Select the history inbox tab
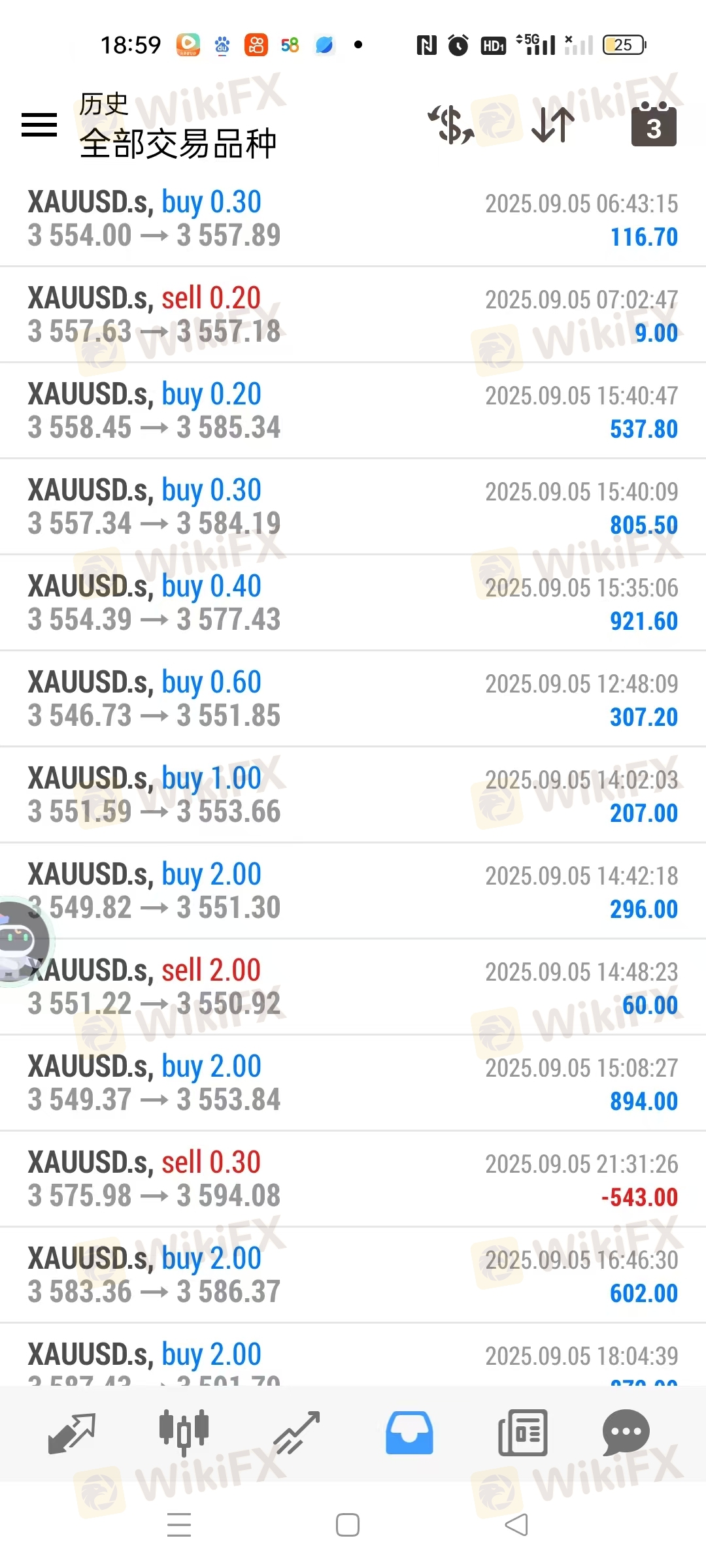Viewport: 706px width, 1568px height. pos(409,1433)
